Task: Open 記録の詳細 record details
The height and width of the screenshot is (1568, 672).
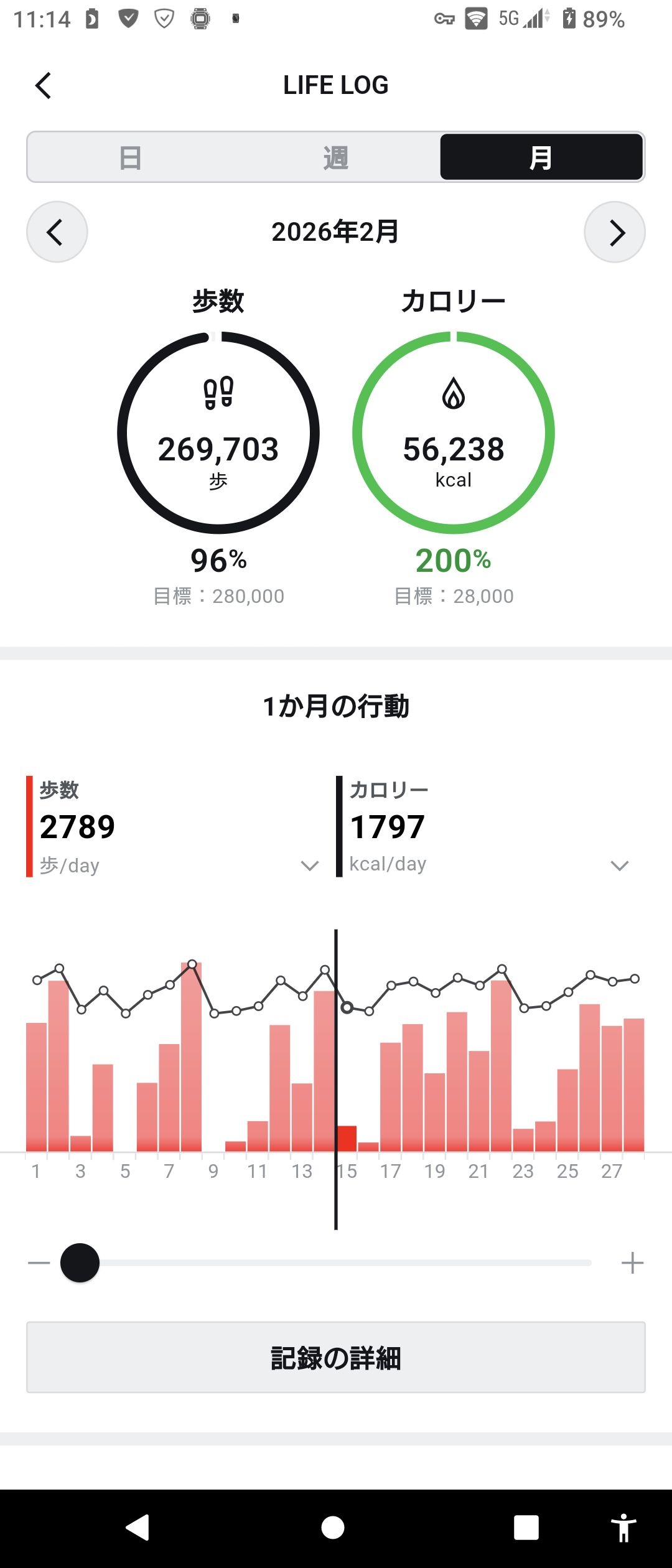Action: tap(335, 1357)
